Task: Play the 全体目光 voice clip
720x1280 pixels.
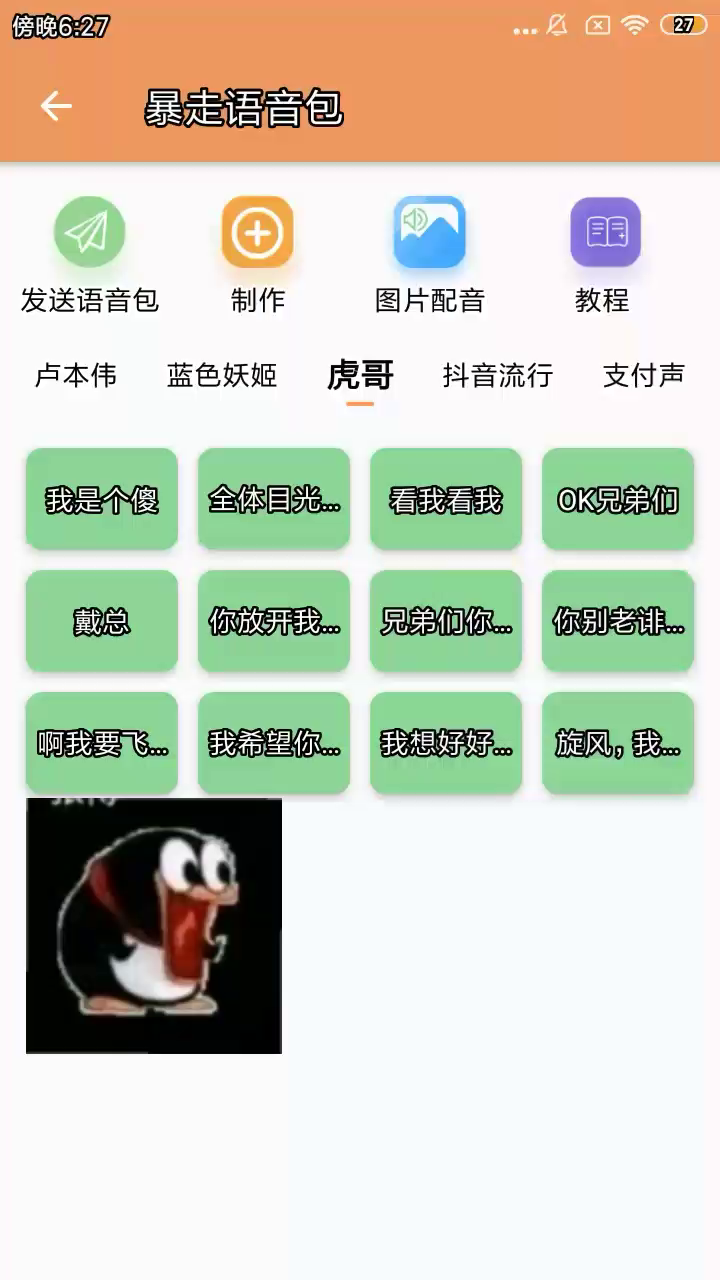Action: coord(274,499)
